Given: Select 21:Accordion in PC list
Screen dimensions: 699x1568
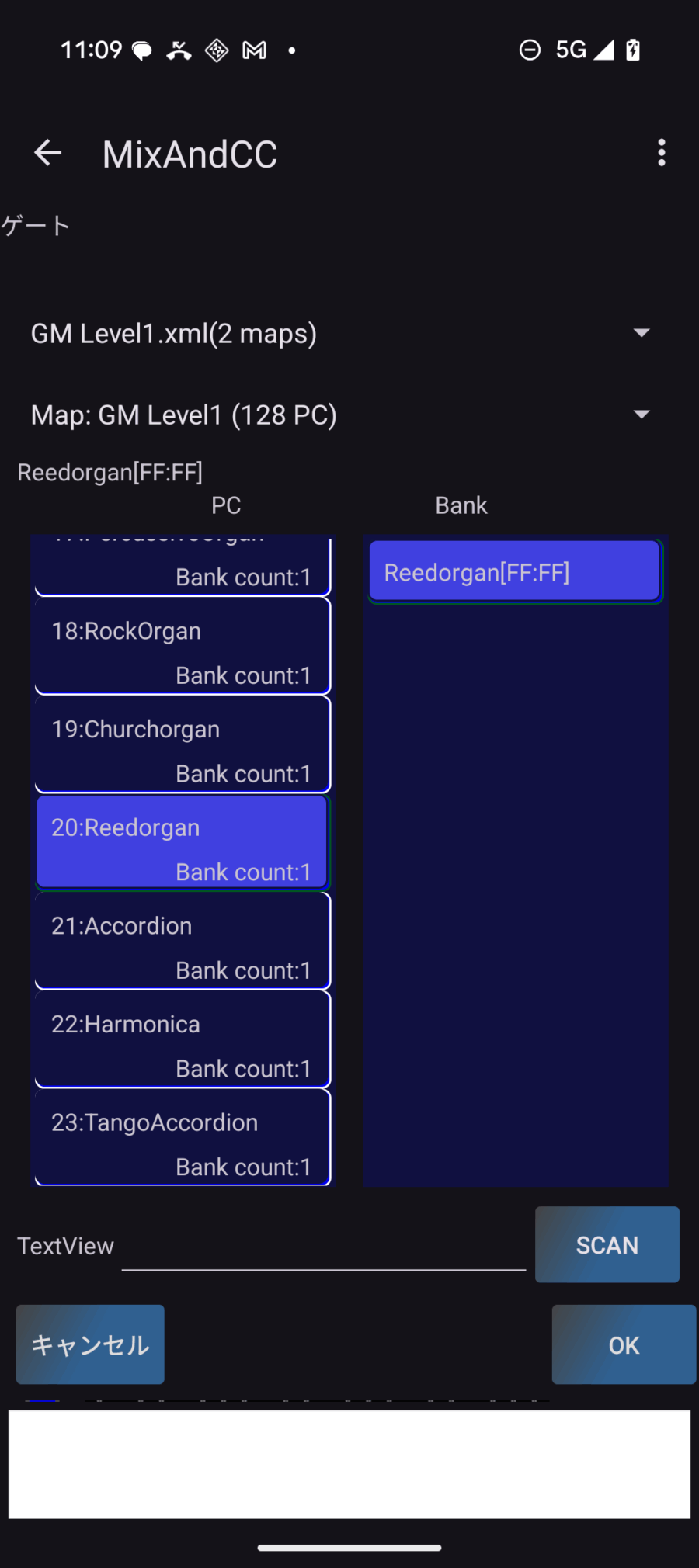Looking at the screenshot, I should pyautogui.click(x=183, y=941).
